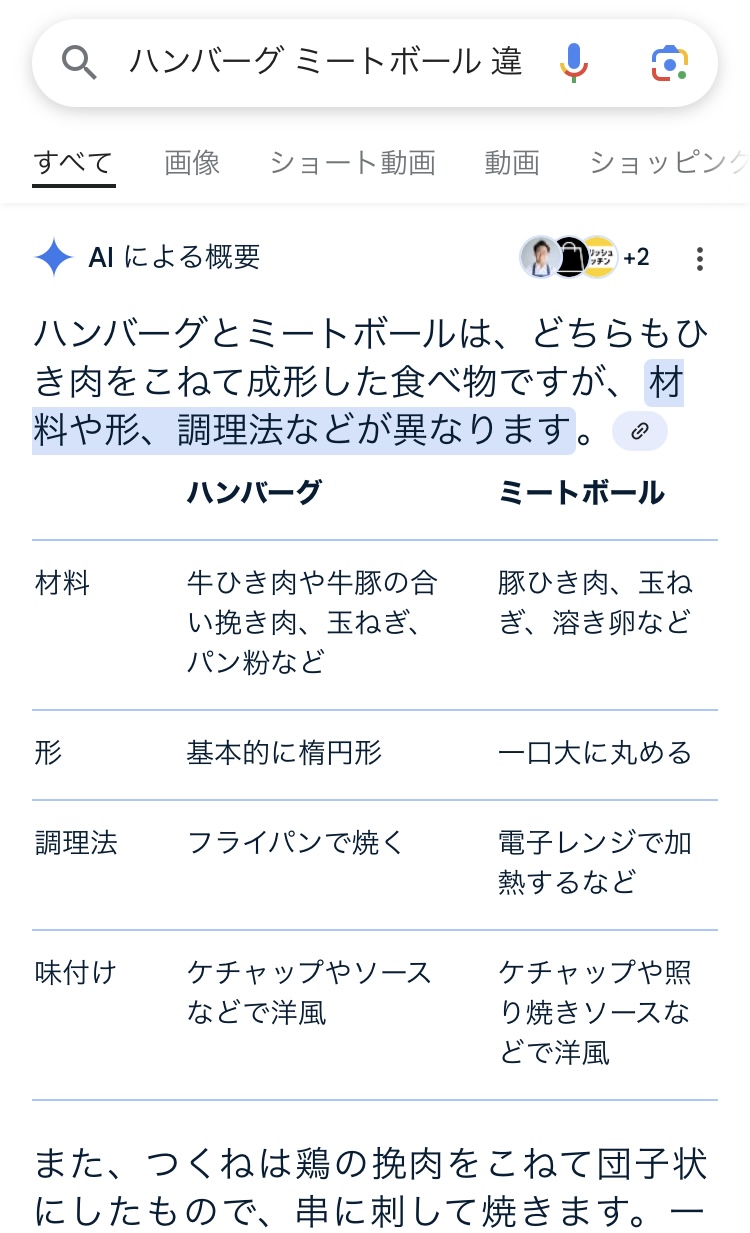
Task: Tap the search box with ハンバーグ query
Action: pyautogui.click(x=325, y=63)
